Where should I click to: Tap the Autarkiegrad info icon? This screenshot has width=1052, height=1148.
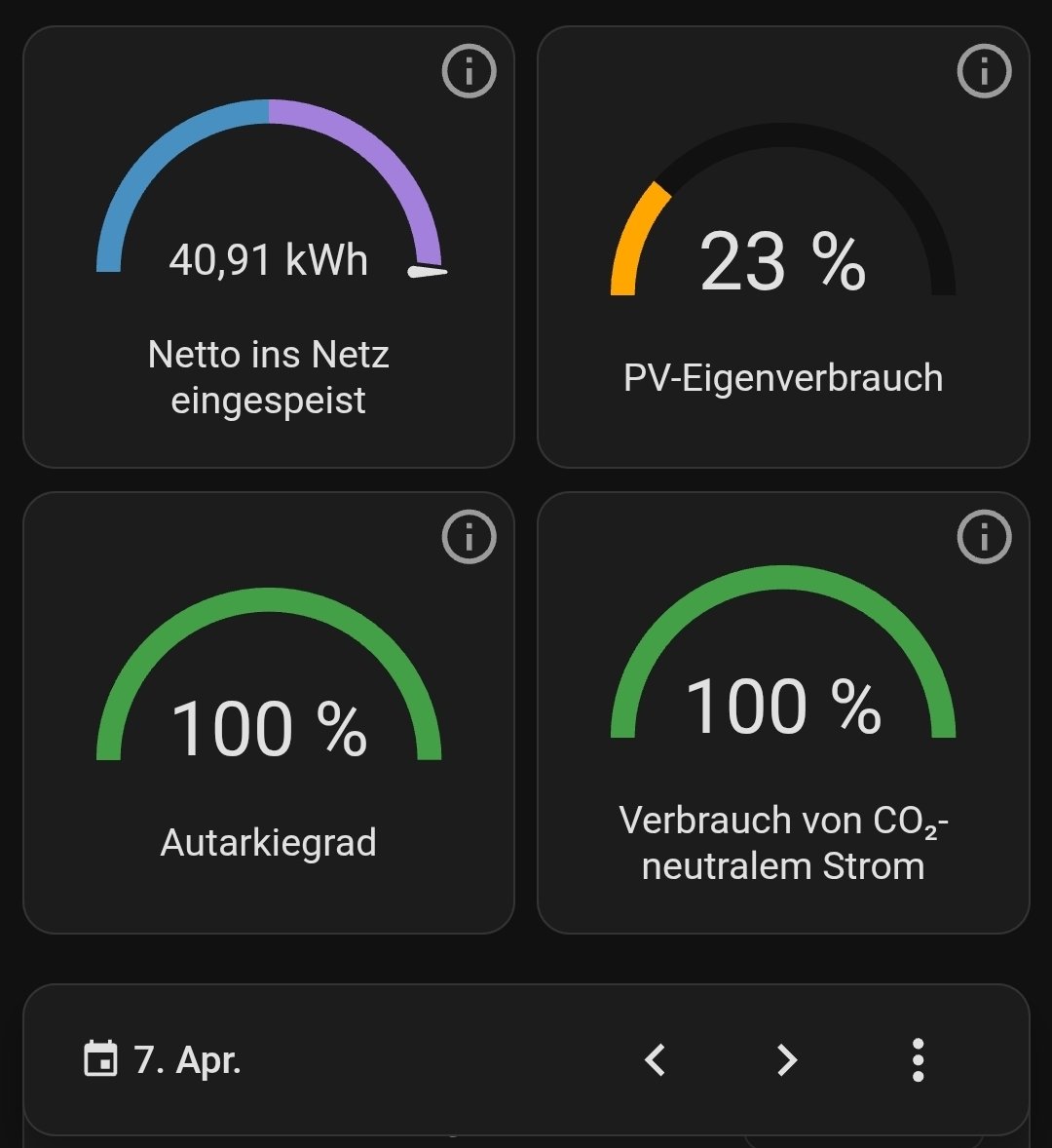pyautogui.click(x=469, y=537)
